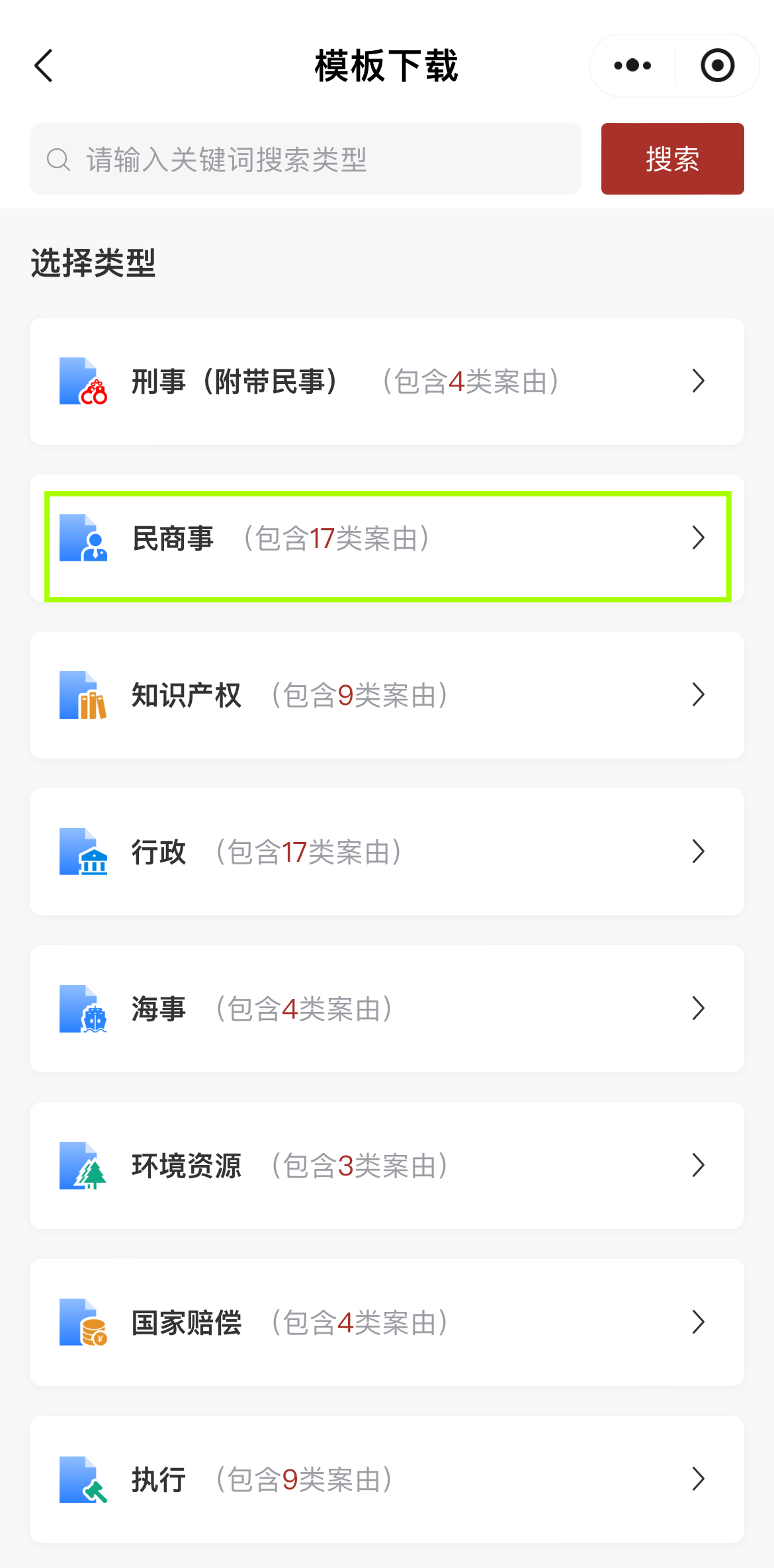View the 海事 category

(x=387, y=1009)
